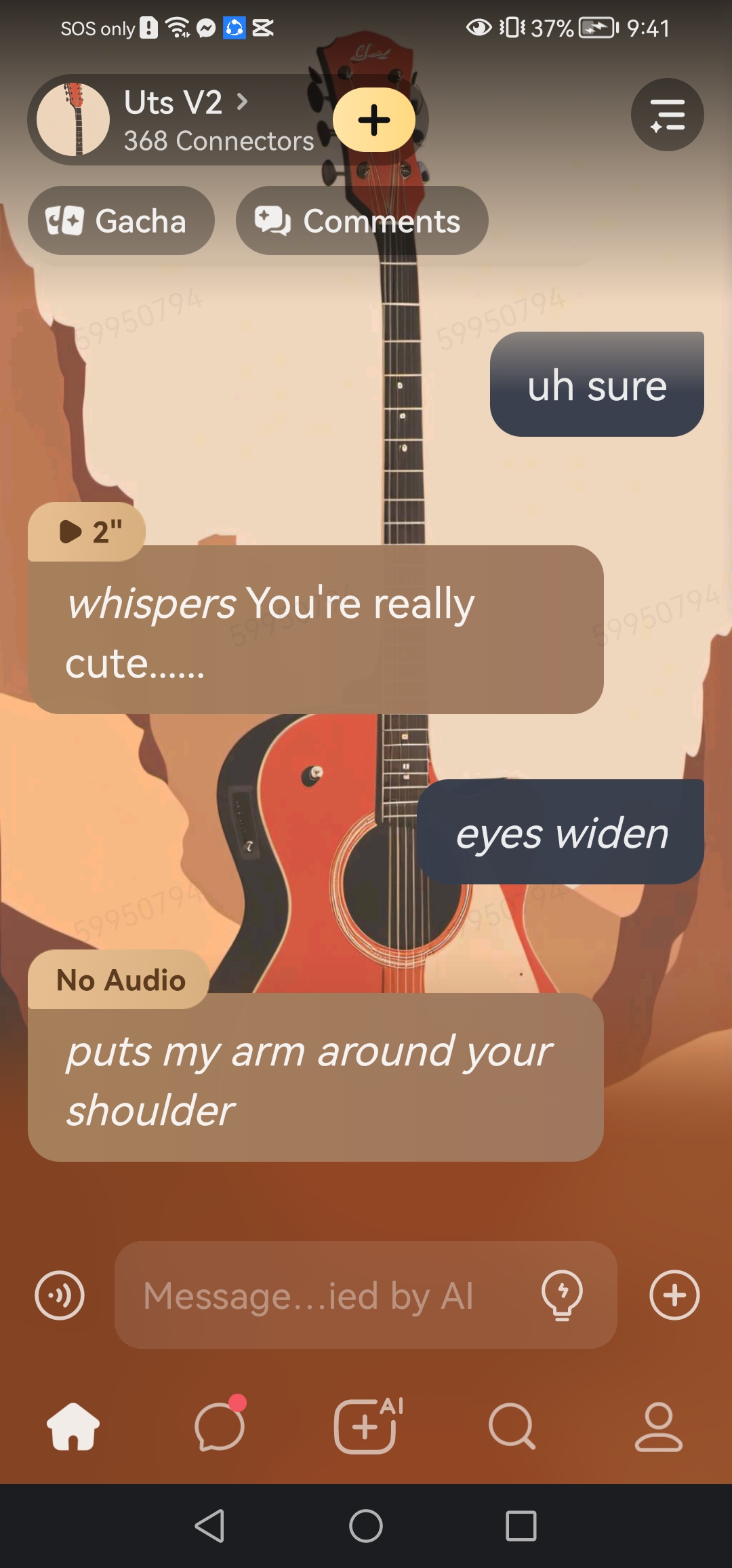Screen dimensions: 732x1568
Task: Open the attachments plus beside message field
Action: 674,1295
